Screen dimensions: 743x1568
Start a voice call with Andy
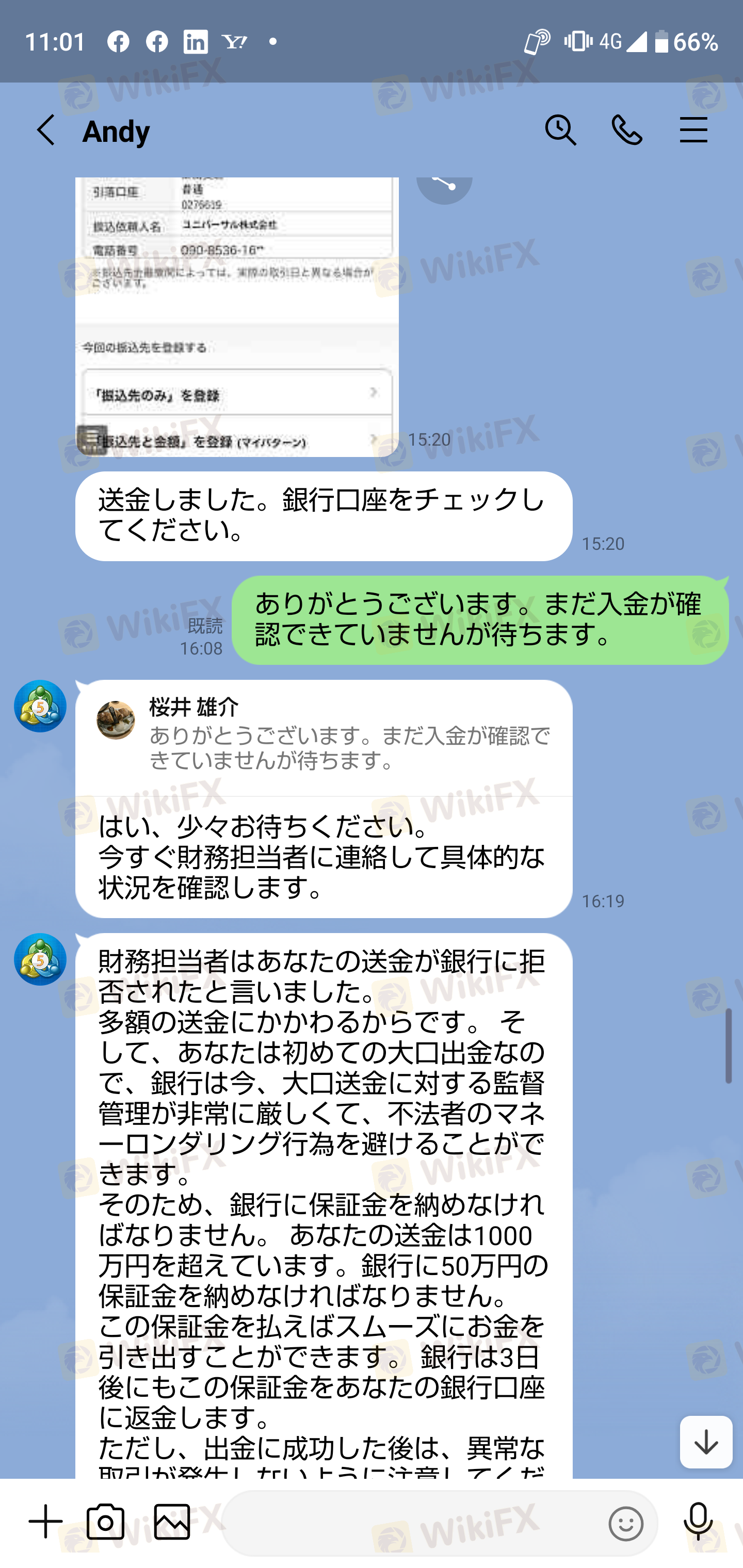click(x=627, y=130)
